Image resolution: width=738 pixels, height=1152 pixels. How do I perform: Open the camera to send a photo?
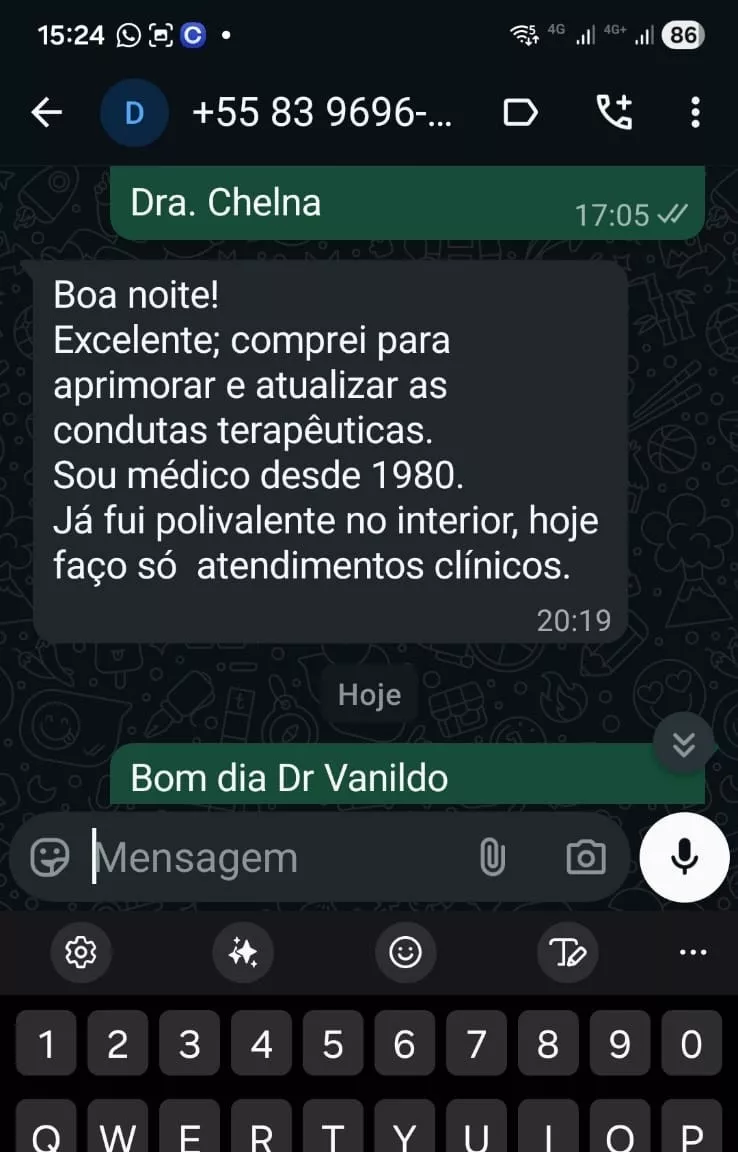(x=585, y=858)
